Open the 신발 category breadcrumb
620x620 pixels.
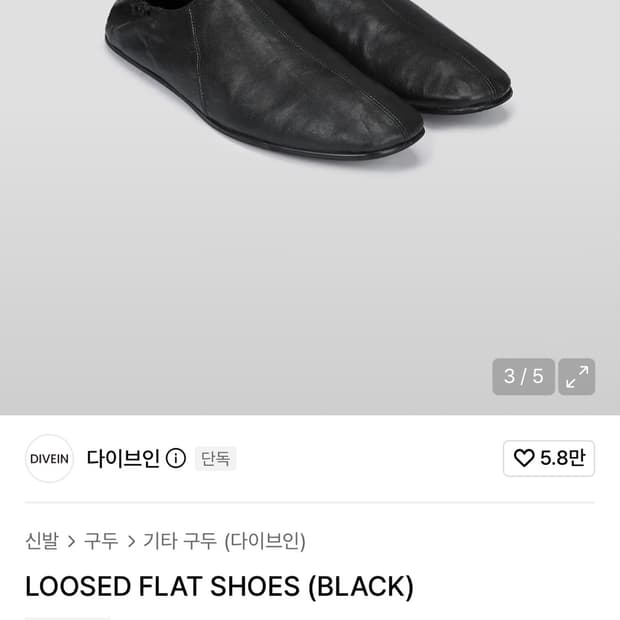pos(42,541)
